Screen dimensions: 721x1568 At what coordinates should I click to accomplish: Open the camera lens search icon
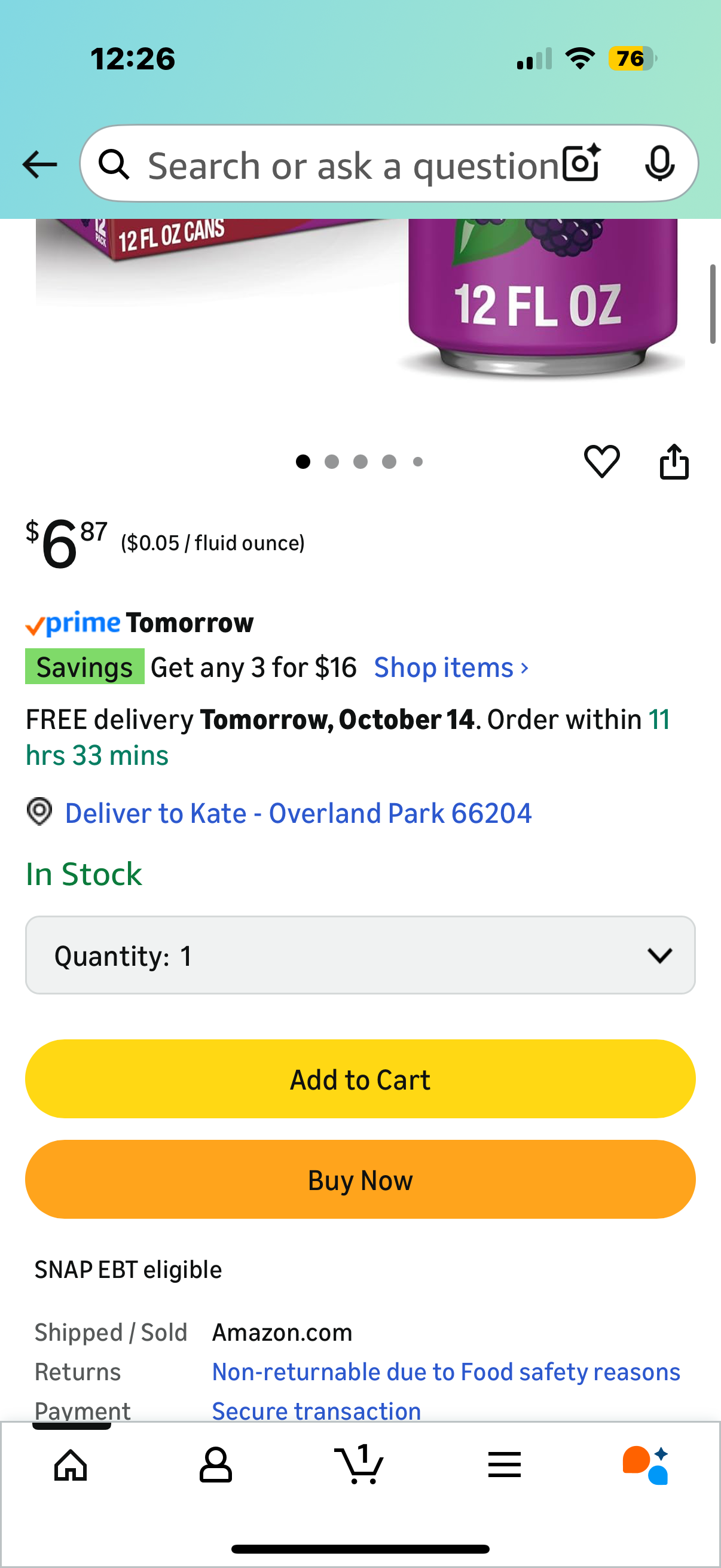click(581, 164)
